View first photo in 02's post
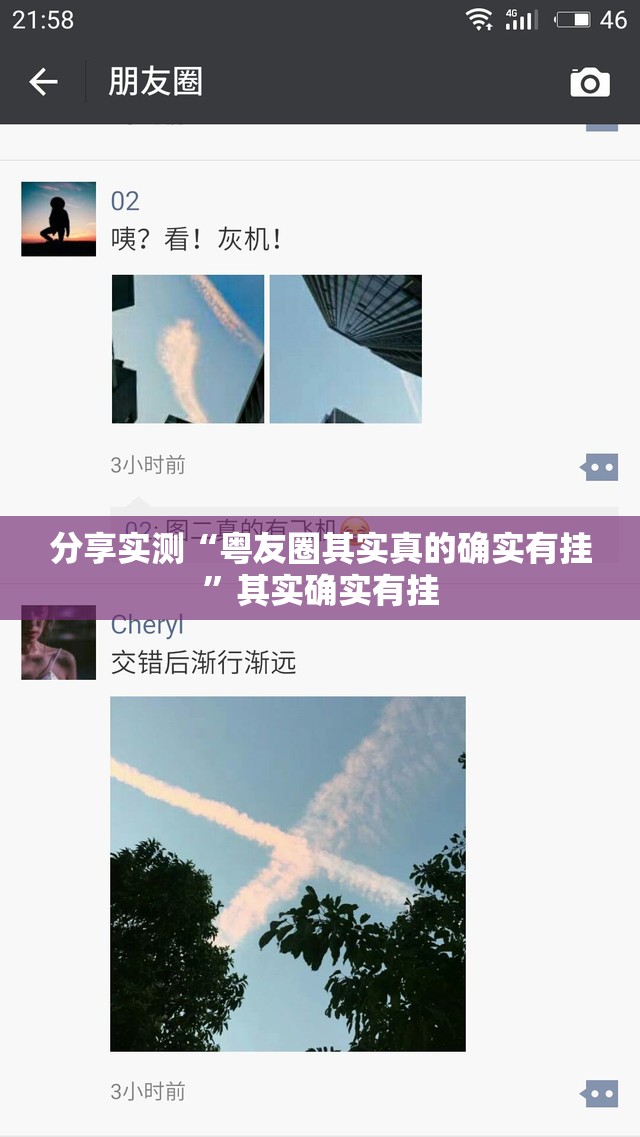This screenshot has height=1137, width=640. click(188, 349)
